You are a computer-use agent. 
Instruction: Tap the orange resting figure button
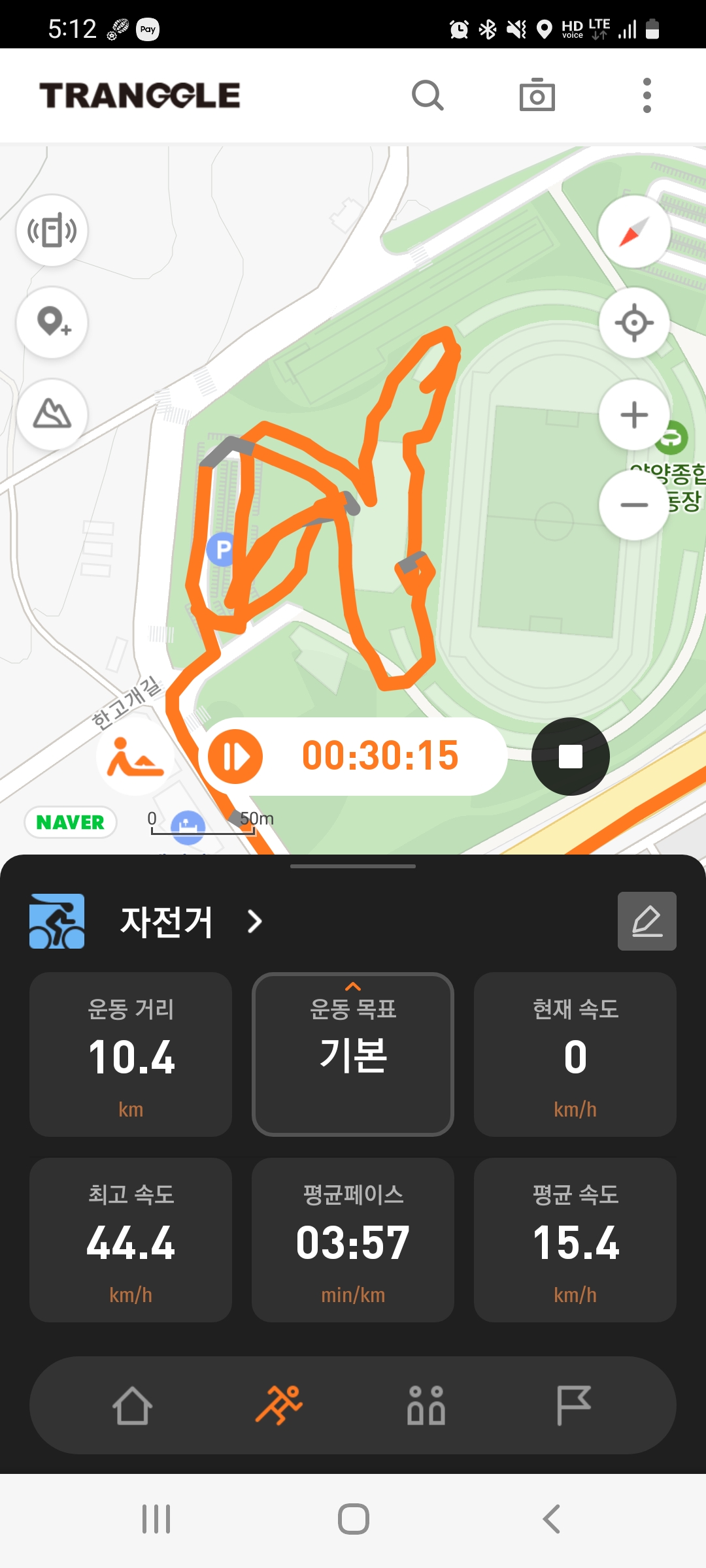coord(135,758)
